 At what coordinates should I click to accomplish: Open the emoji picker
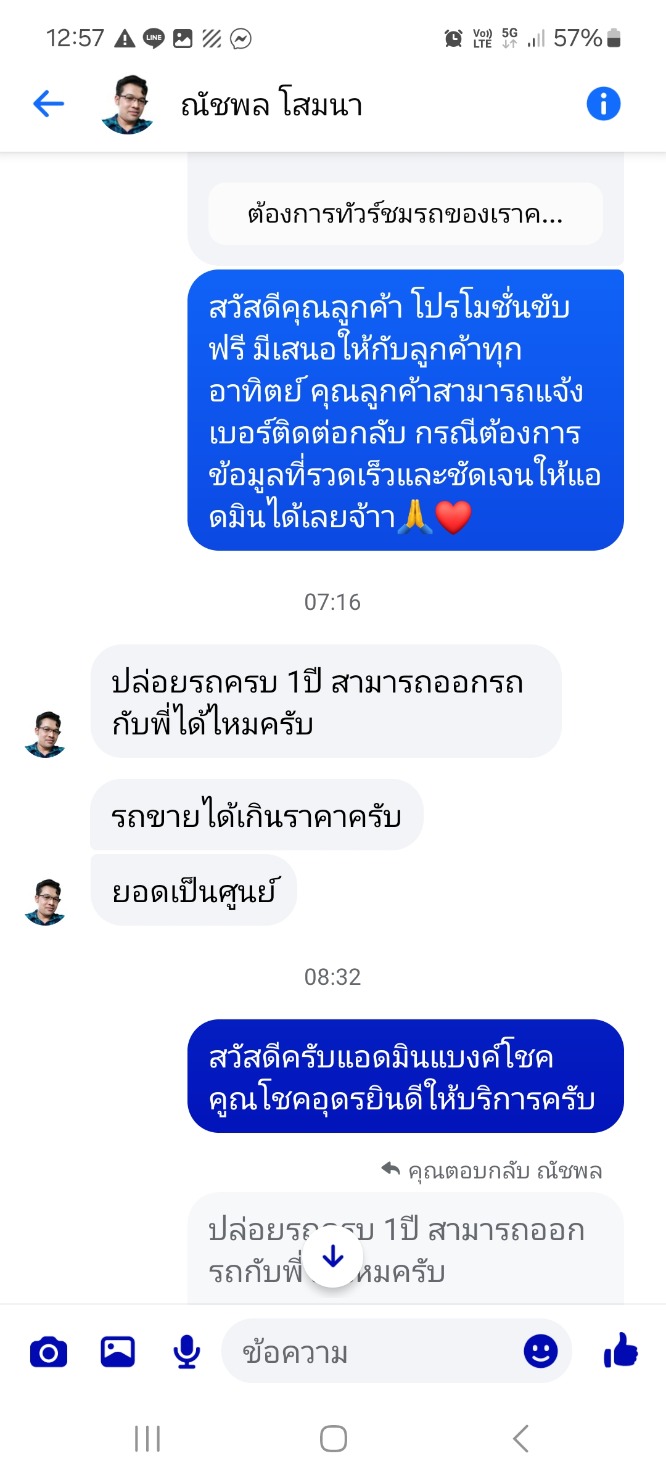pos(540,1352)
